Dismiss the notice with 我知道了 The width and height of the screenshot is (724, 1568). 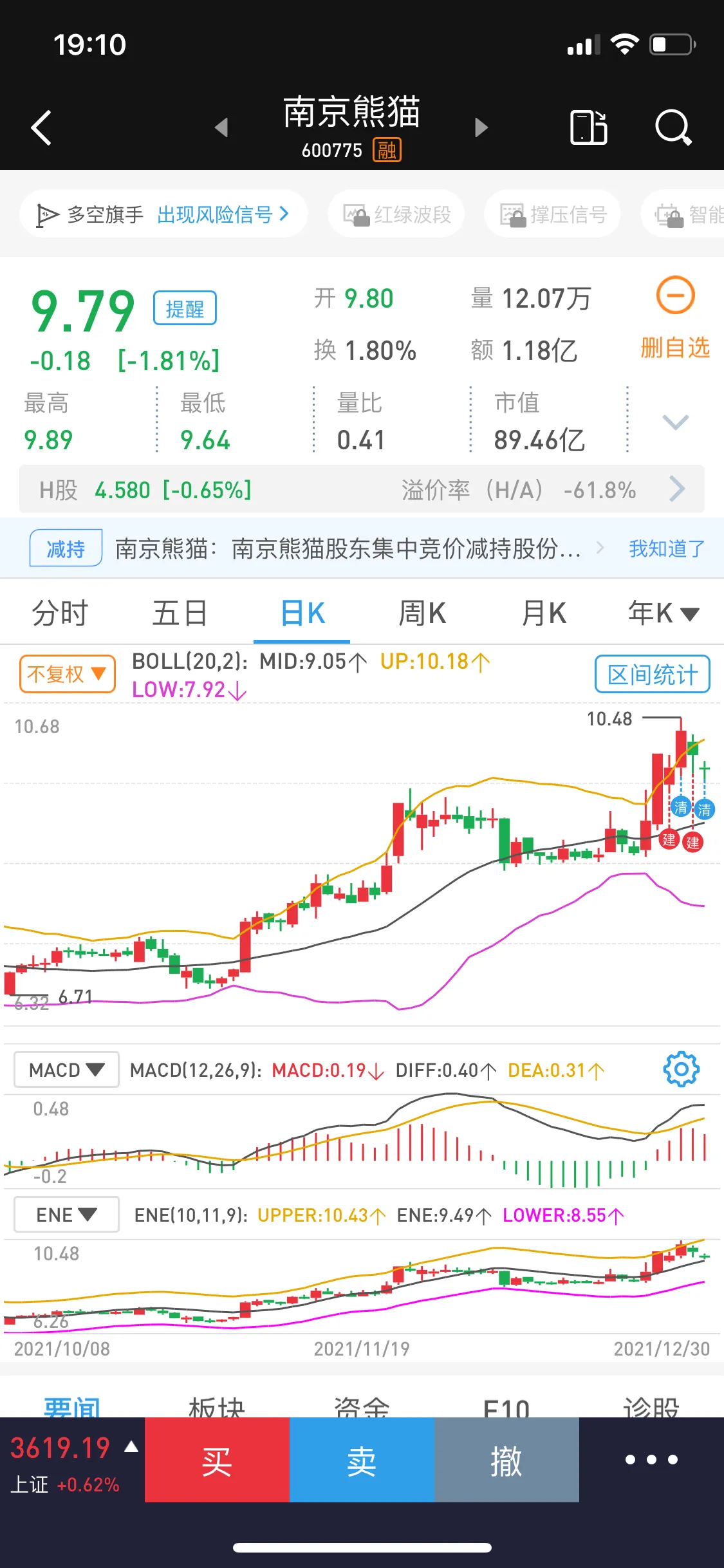coord(666,549)
